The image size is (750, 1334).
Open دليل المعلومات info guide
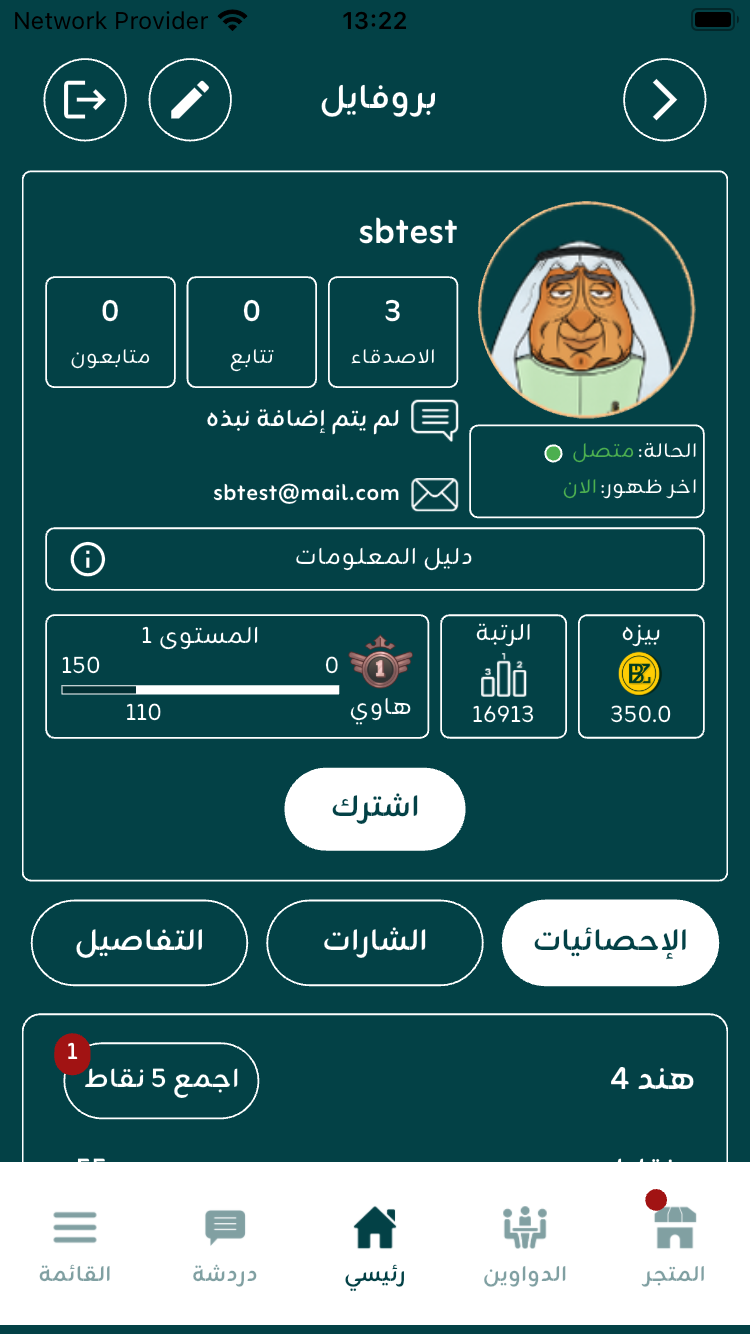(x=375, y=559)
